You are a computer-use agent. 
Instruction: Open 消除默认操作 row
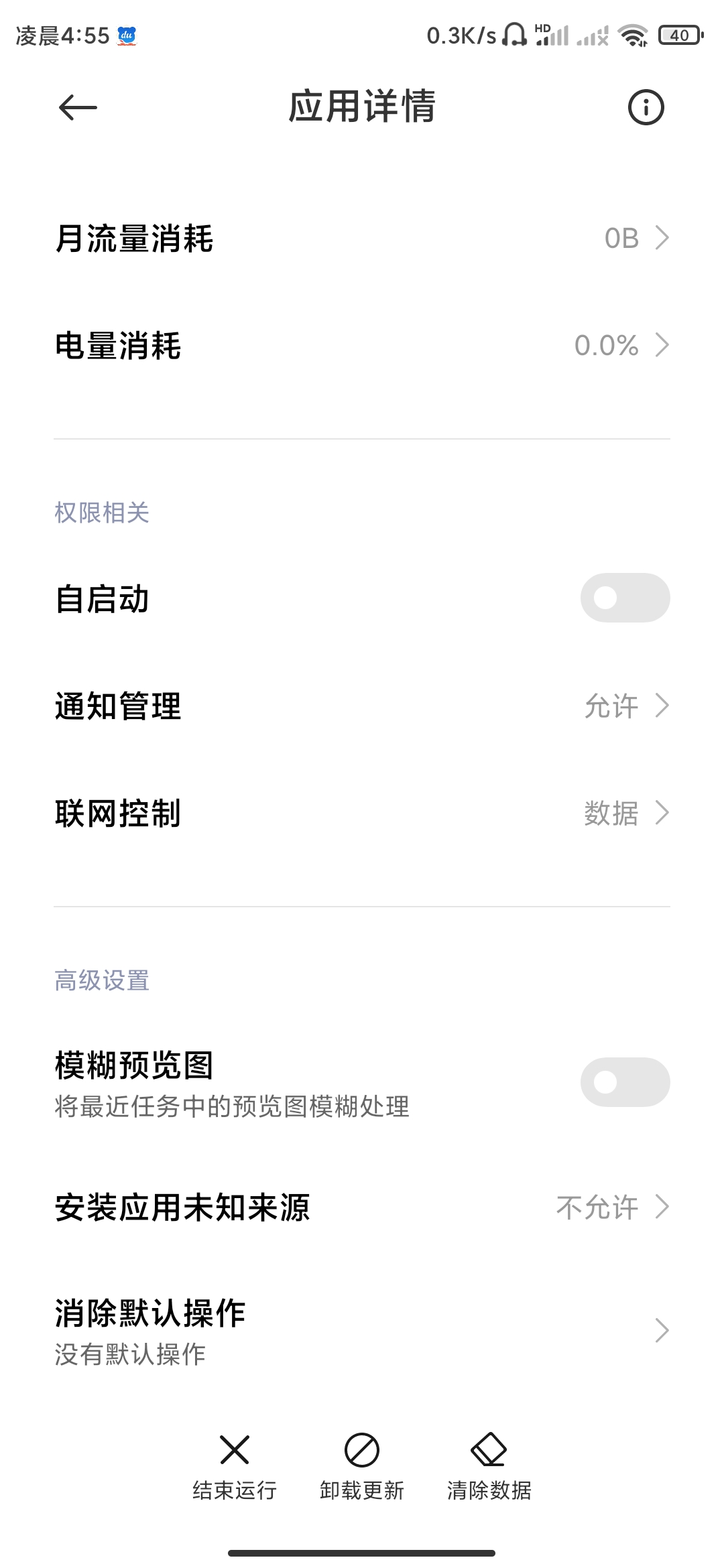point(362,1331)
